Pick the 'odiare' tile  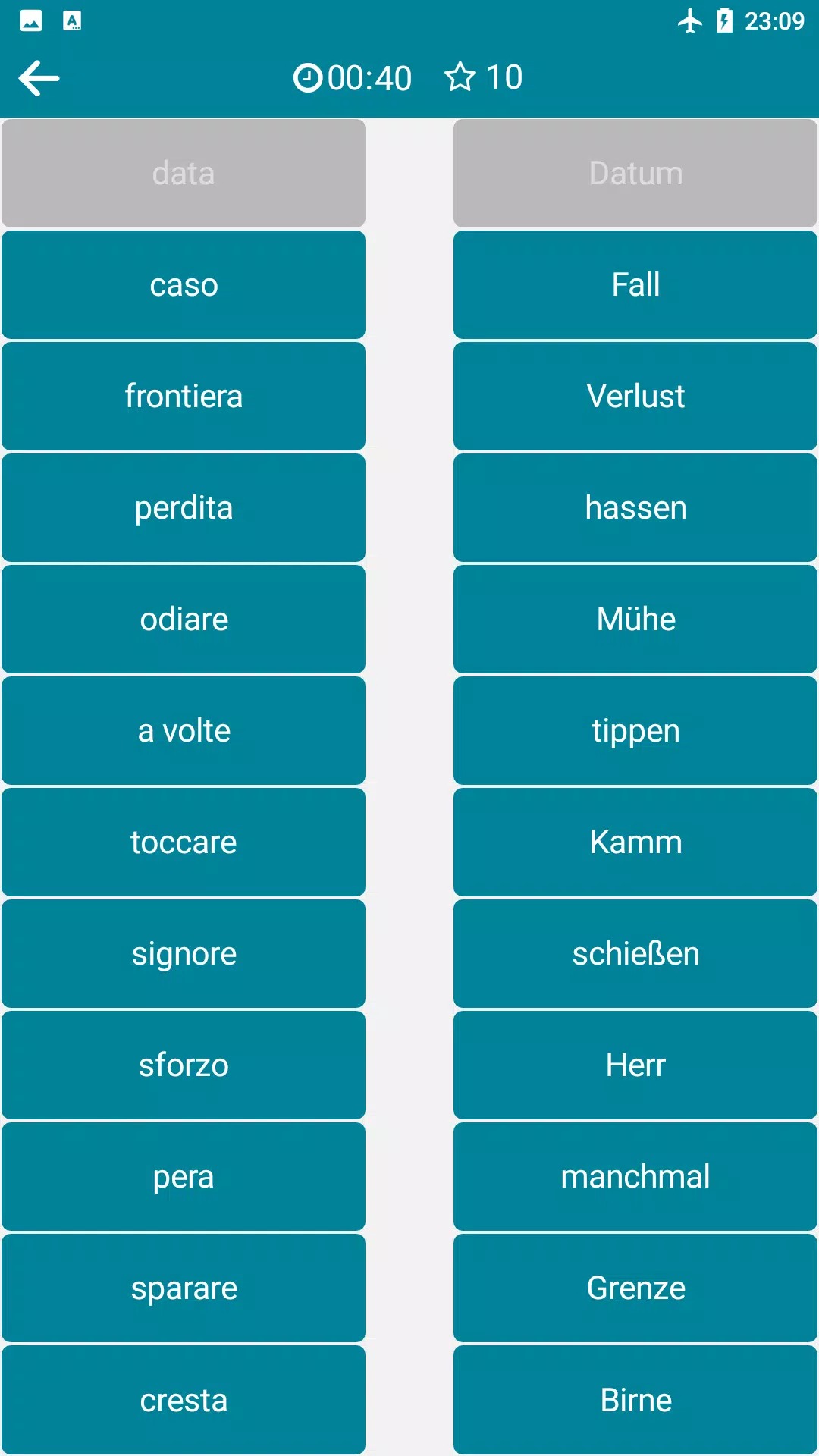[184, 620]
